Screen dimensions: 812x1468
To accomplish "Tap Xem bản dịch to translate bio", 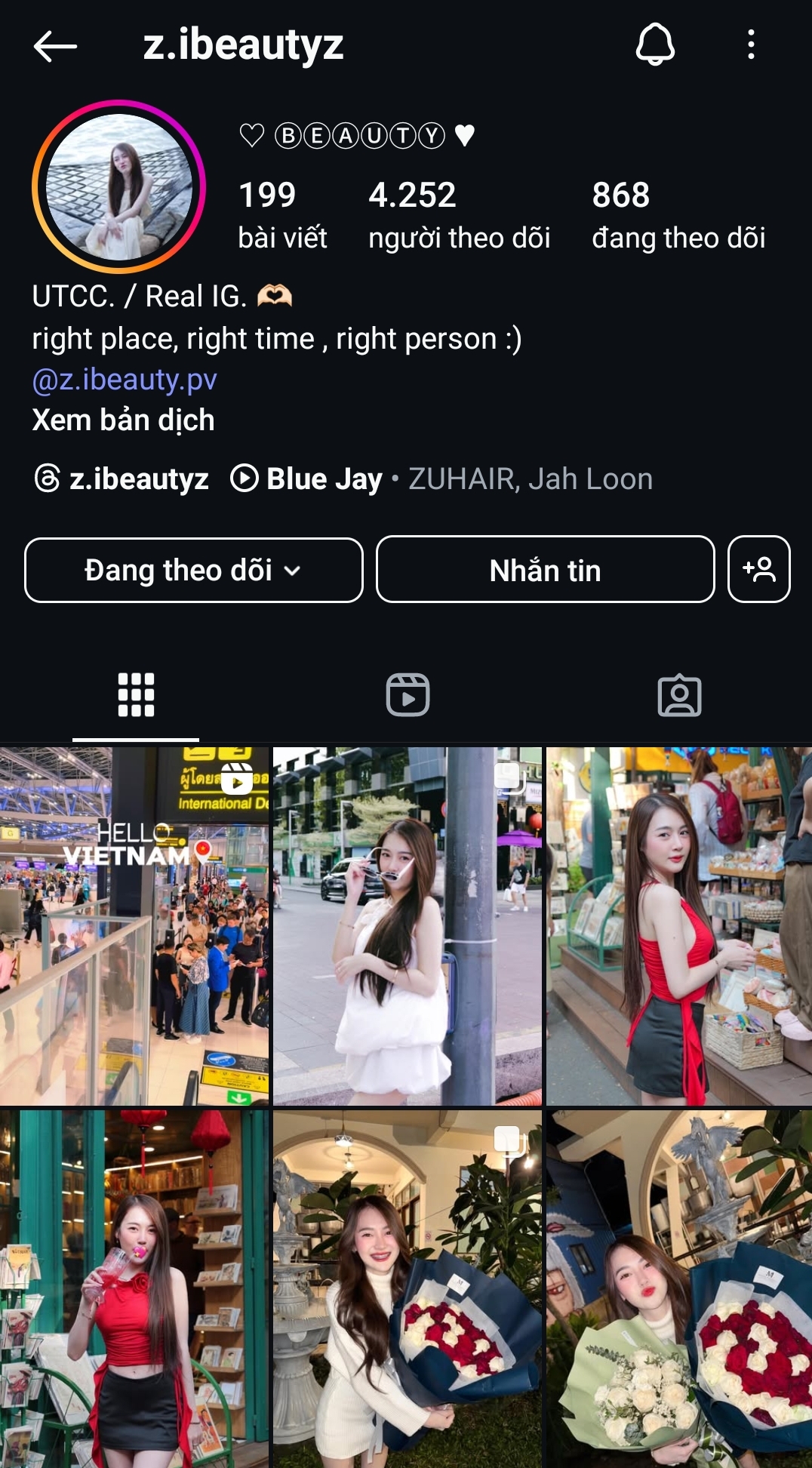I will point(123,420).
